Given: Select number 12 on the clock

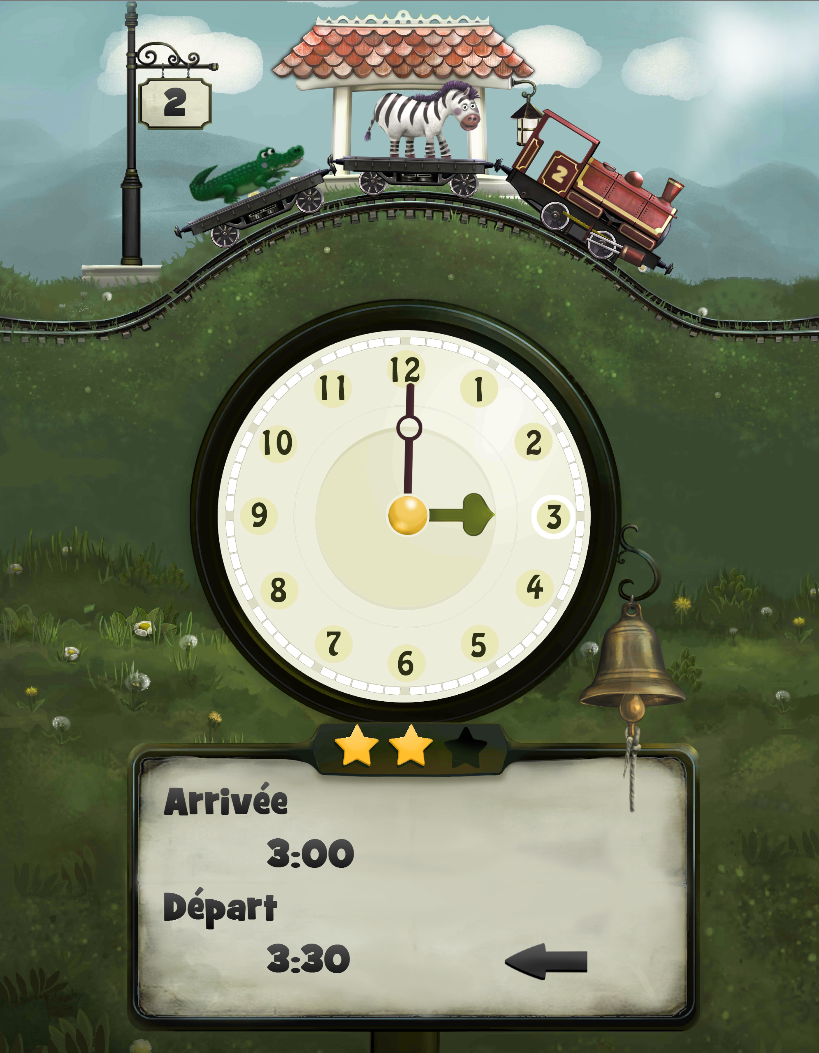Looking at the screenshot, I should (x=406, y=370).
